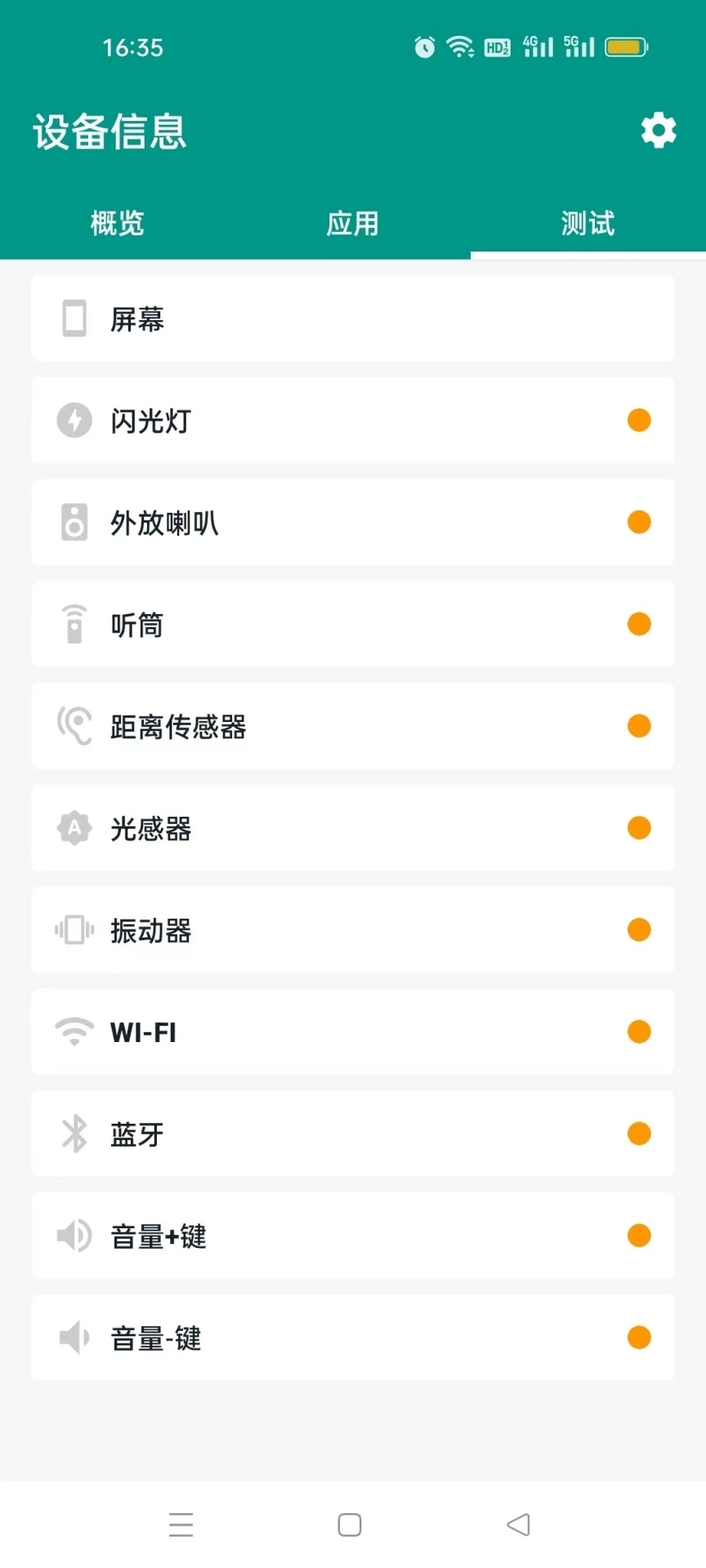Open the 音量+键 volume up test
This screenshot has width=706, height=1568.
(x=351, y=1236)
